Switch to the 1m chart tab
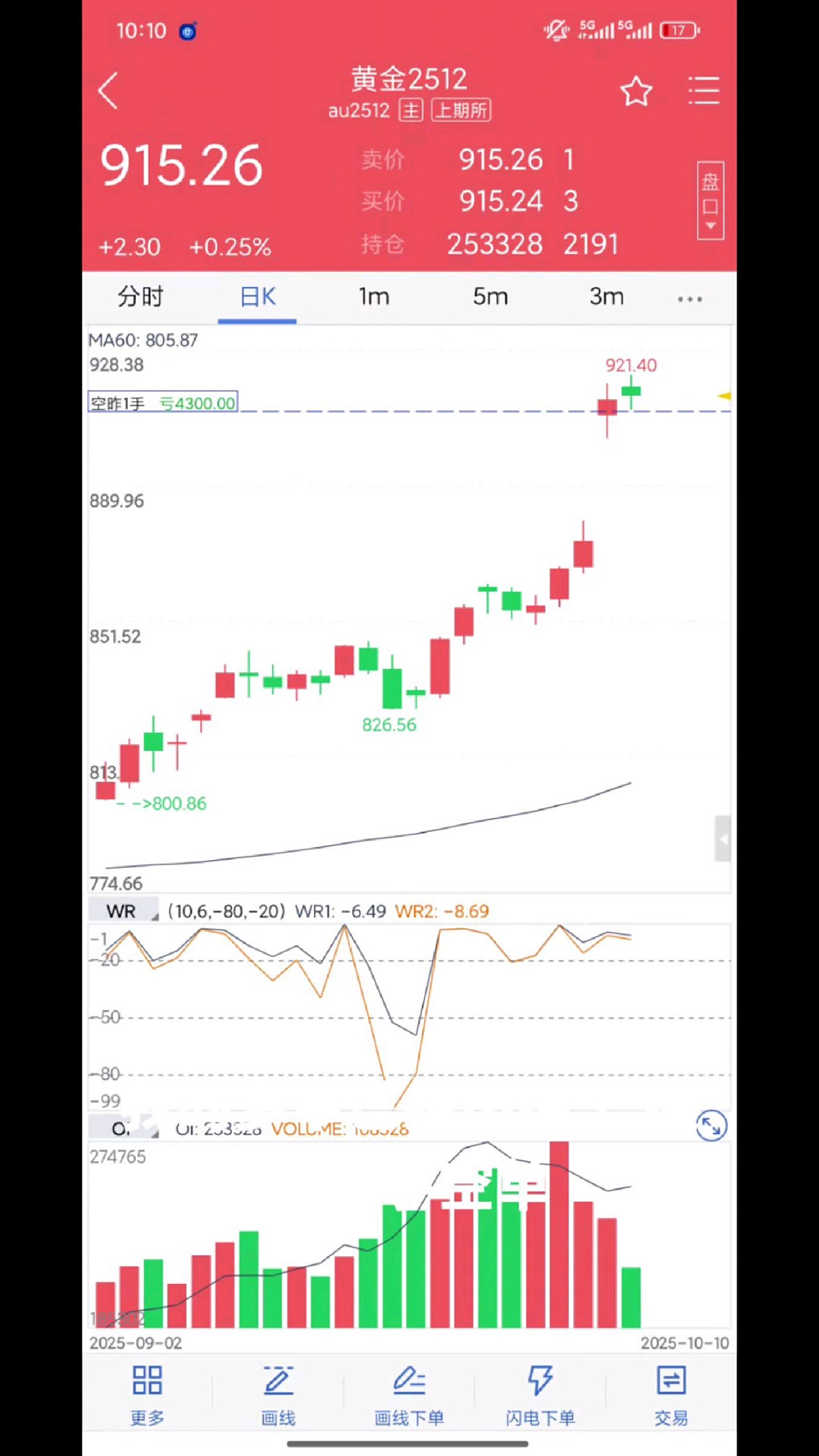Viewport: 819px width, 1456px height. [x=374, y=297]
